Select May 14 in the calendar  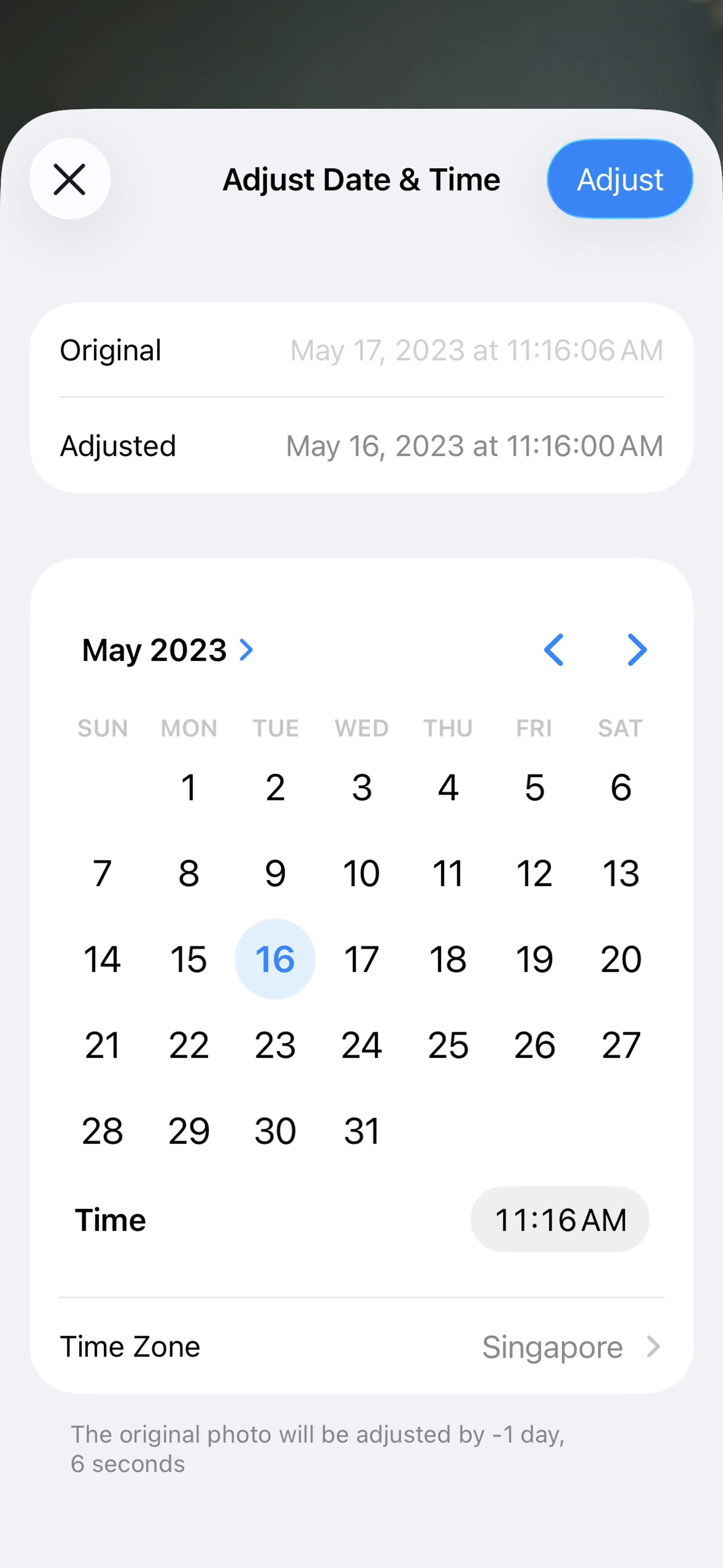pos(102,959)
